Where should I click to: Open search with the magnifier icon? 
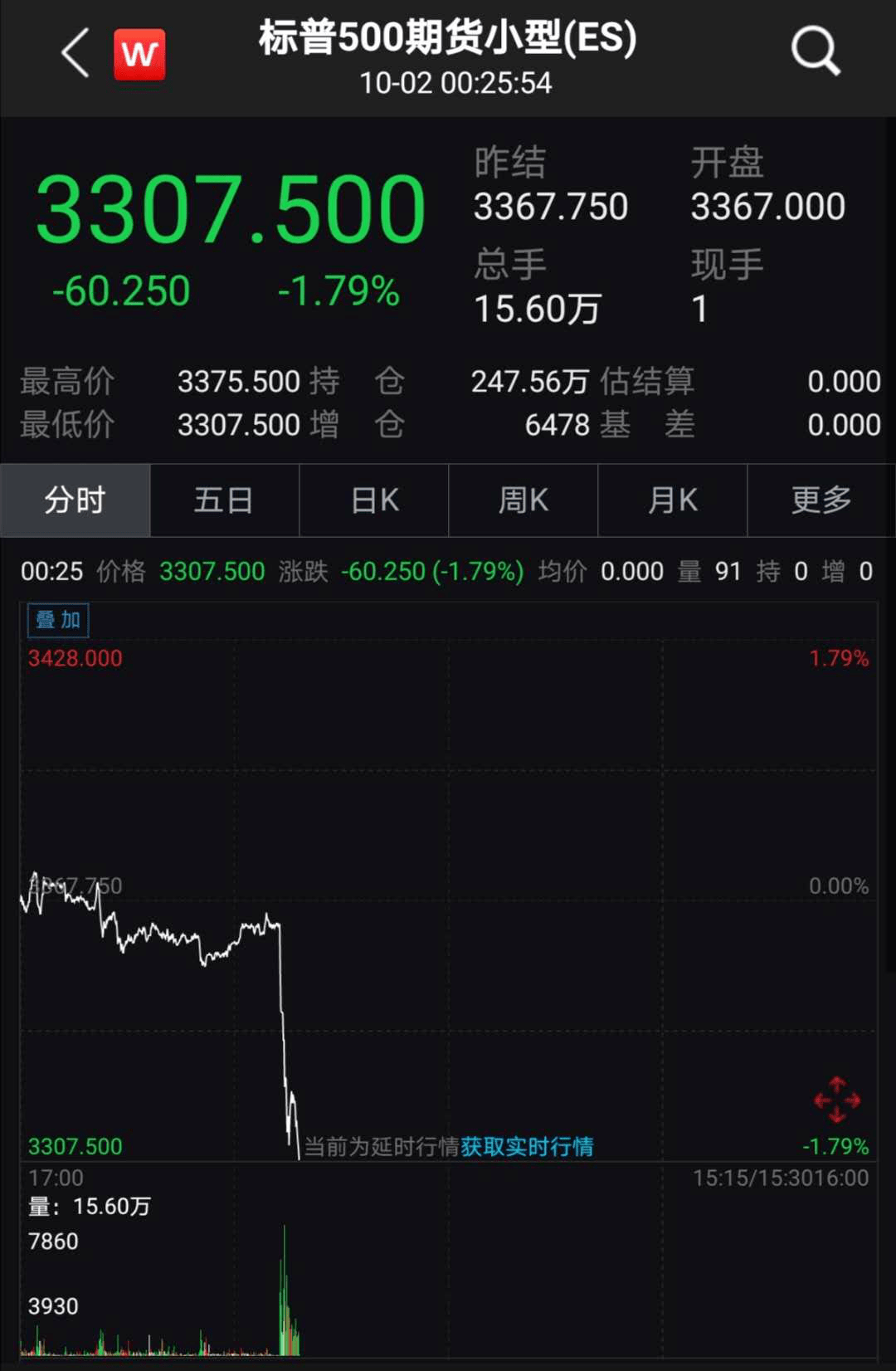click(816, 50)
